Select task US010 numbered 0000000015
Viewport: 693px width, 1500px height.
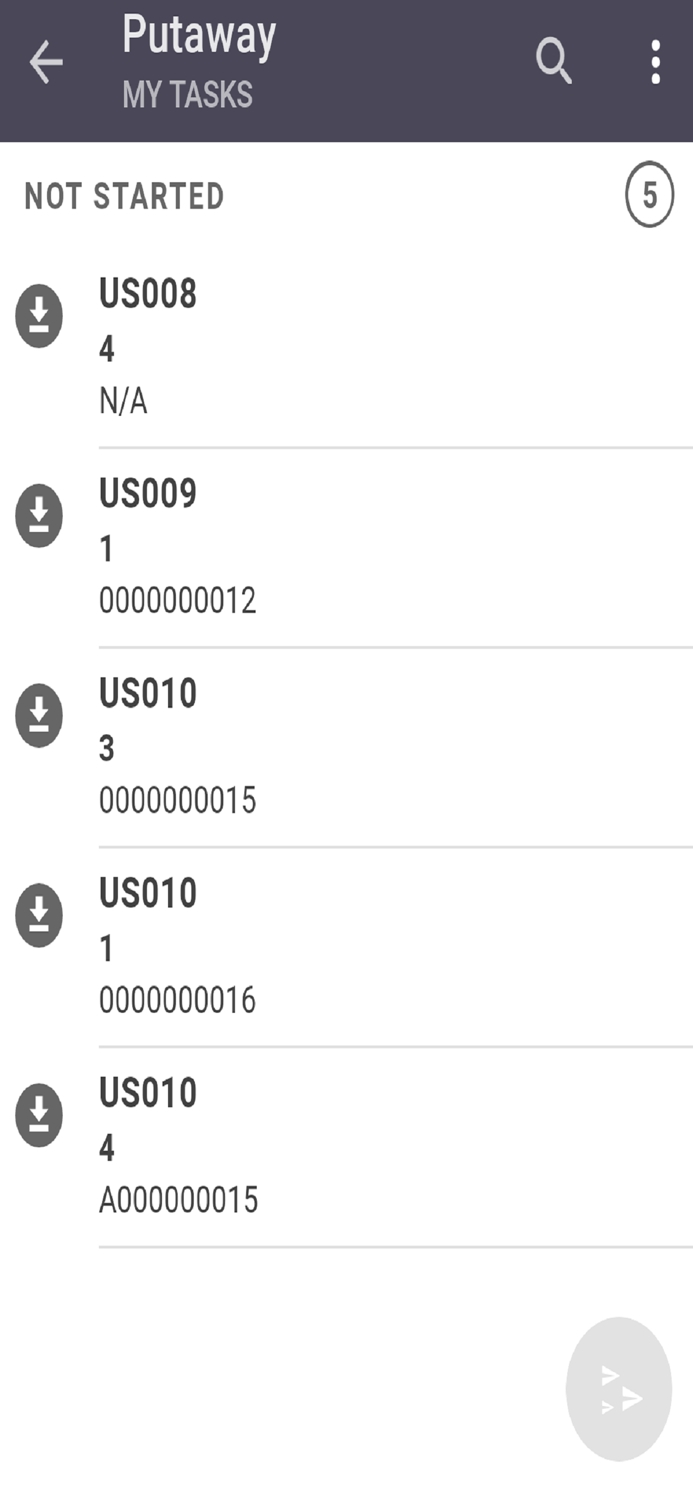tap(346, 748)
